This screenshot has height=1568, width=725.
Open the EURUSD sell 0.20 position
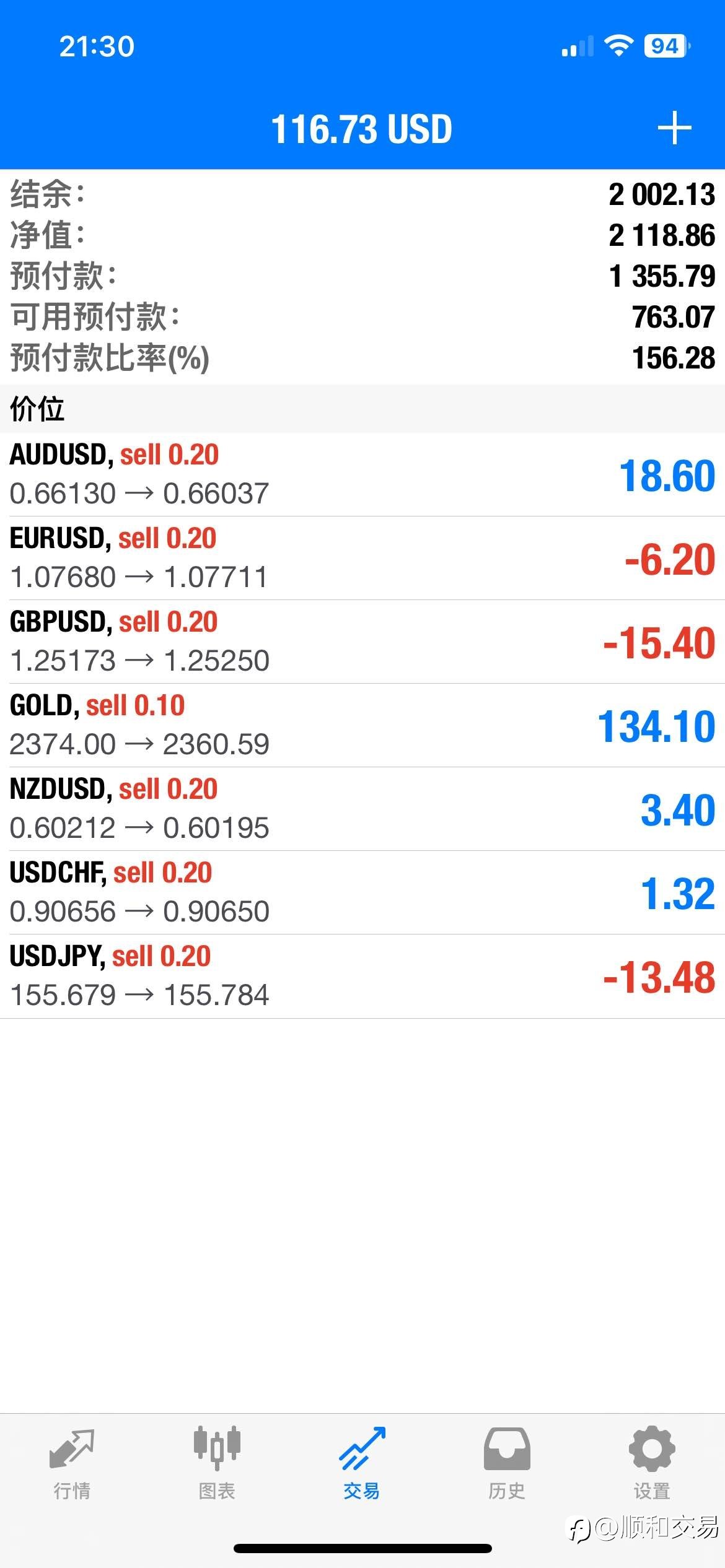point(362,558)
